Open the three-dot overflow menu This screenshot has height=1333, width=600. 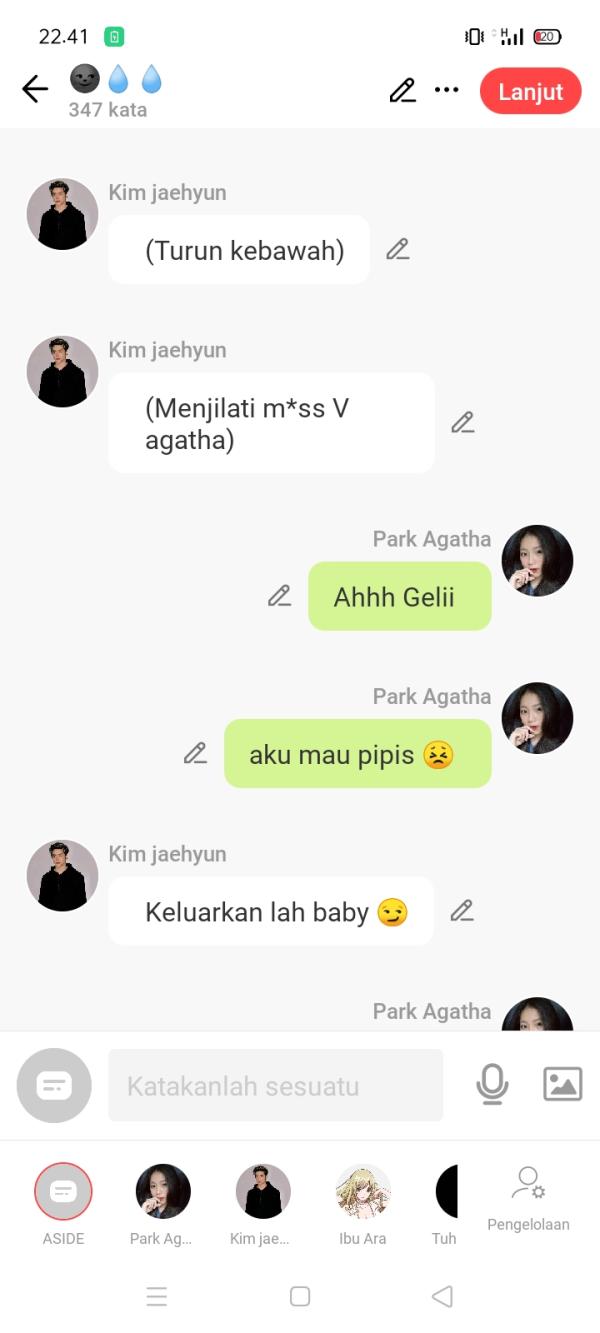(x=446, y=90)
